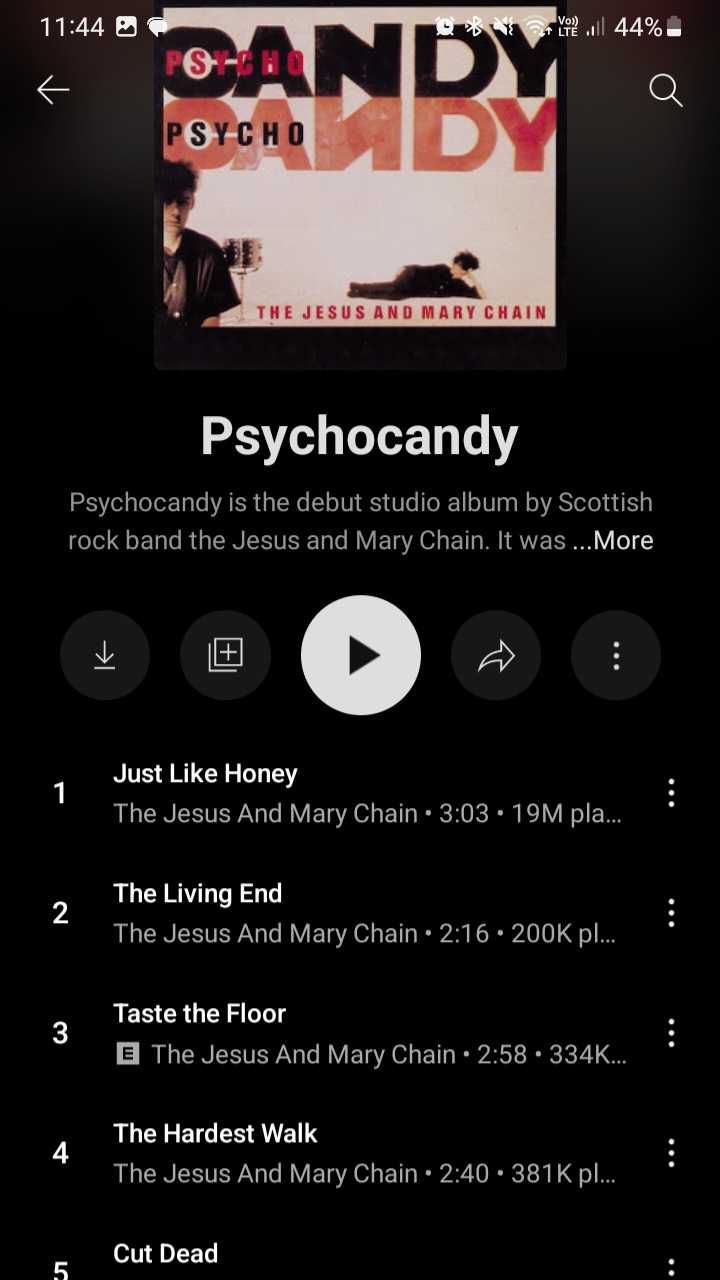Image resolution: width=720 pixels, height=1280 pixels.
Task: Open options for The Living End
Action: (x=671, y=913)
